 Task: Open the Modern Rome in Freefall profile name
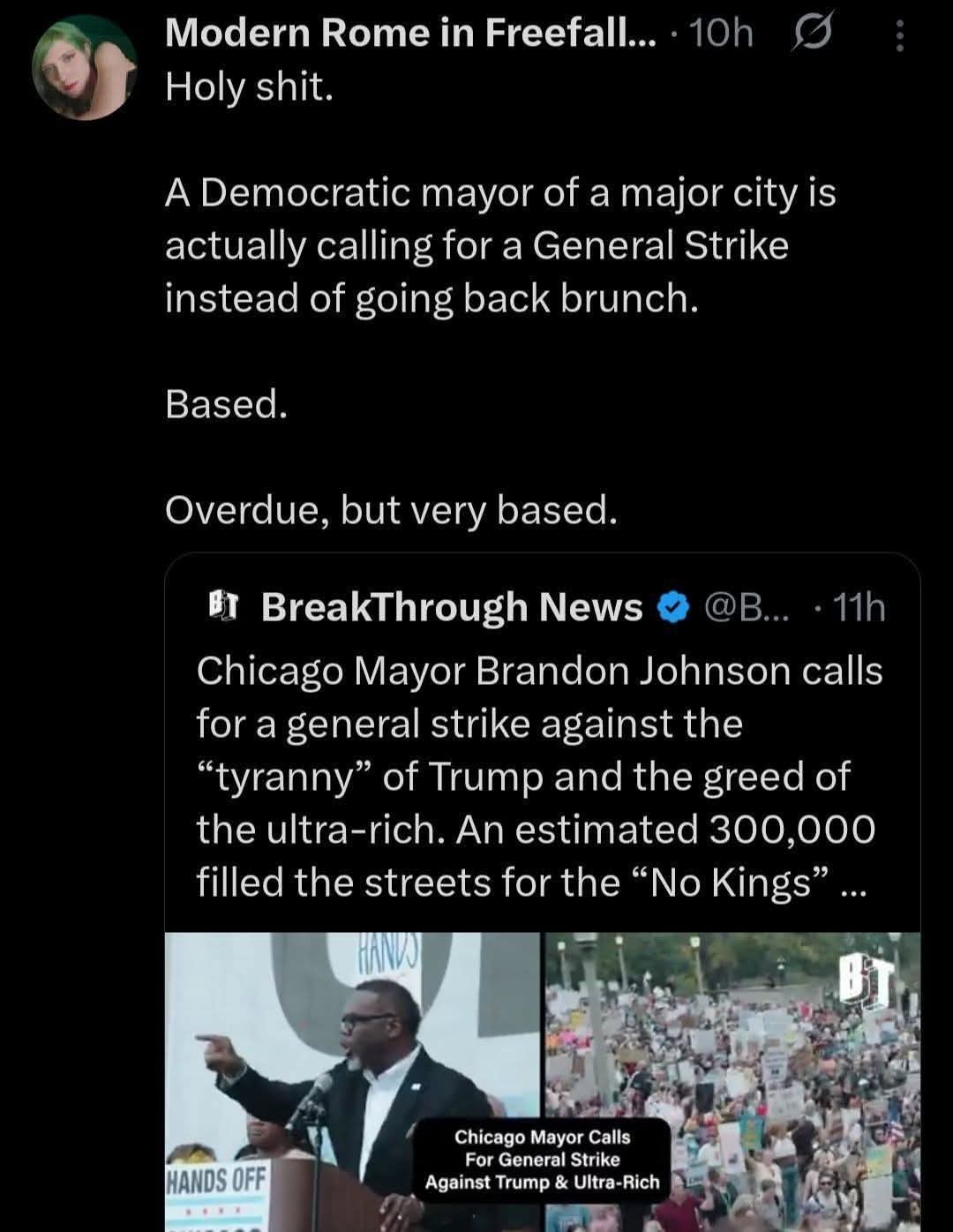[x=409, y=34]
